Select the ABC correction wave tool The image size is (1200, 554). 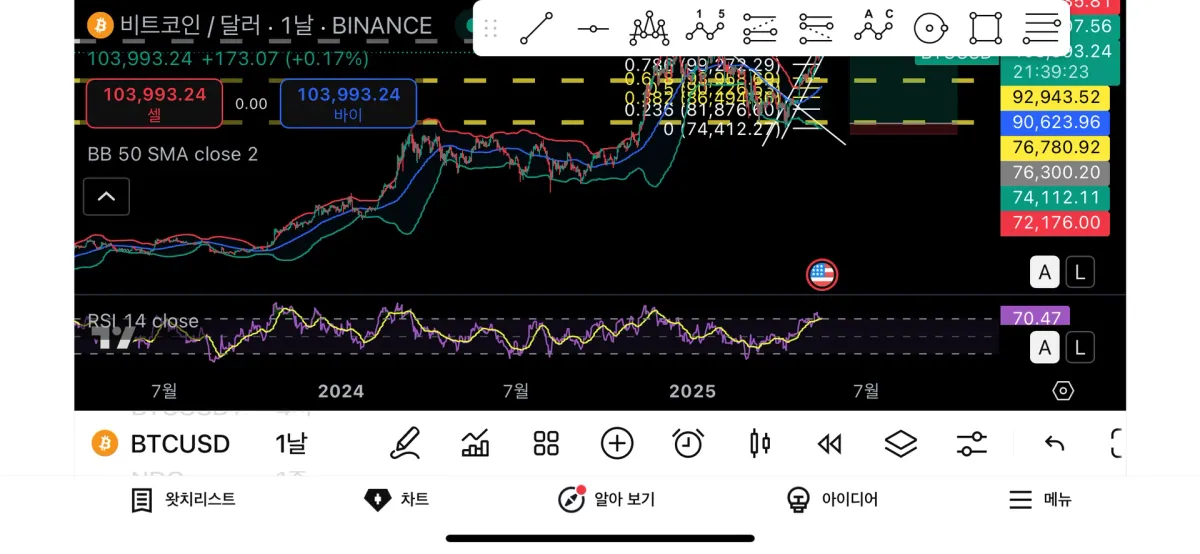pyautogui.click(x=873, y=28)
